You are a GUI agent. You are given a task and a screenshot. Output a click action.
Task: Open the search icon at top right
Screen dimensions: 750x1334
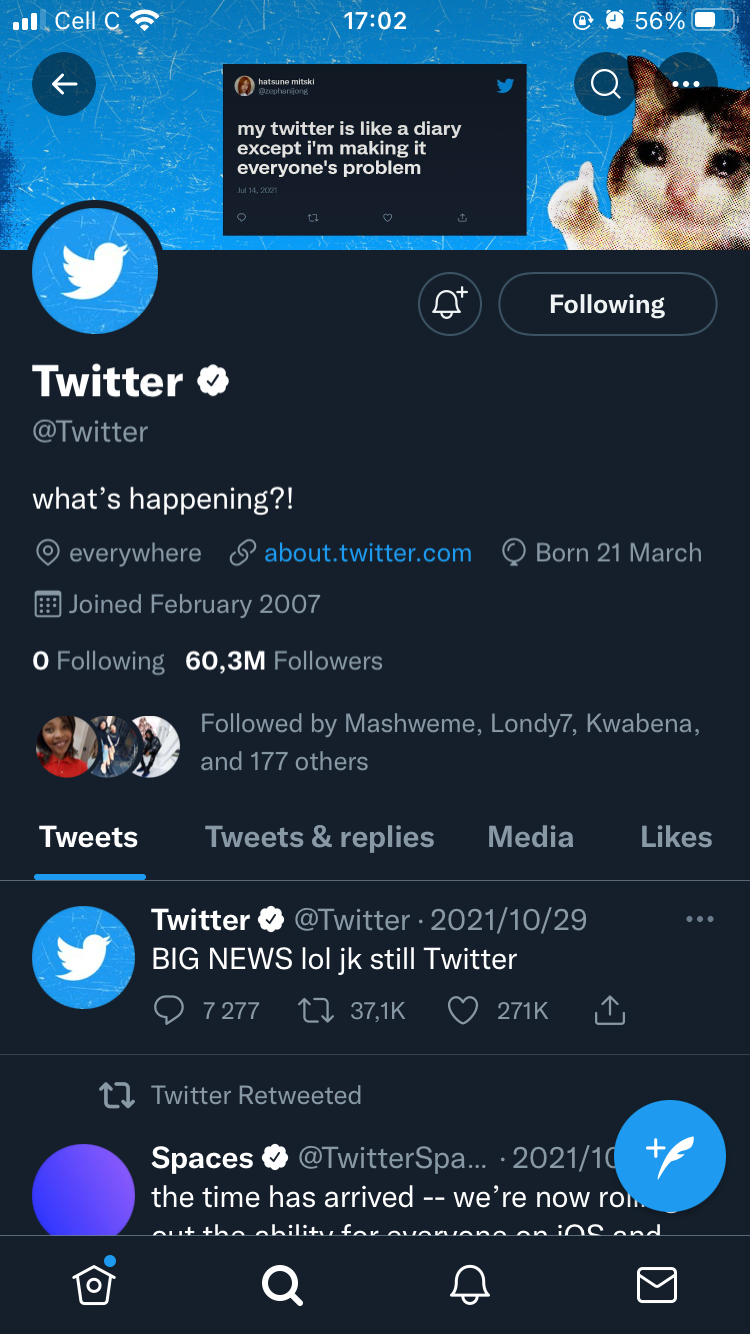click(x=606, y=84)
